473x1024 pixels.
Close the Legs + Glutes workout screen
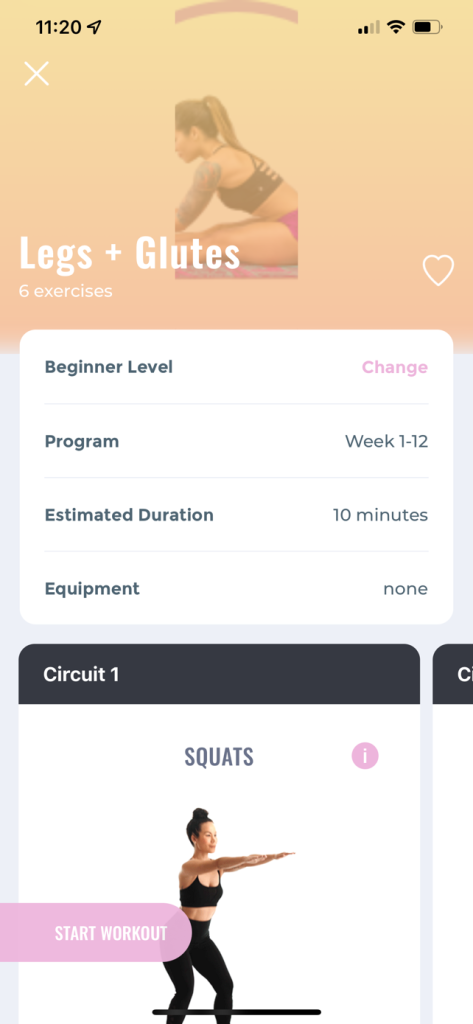37,74
